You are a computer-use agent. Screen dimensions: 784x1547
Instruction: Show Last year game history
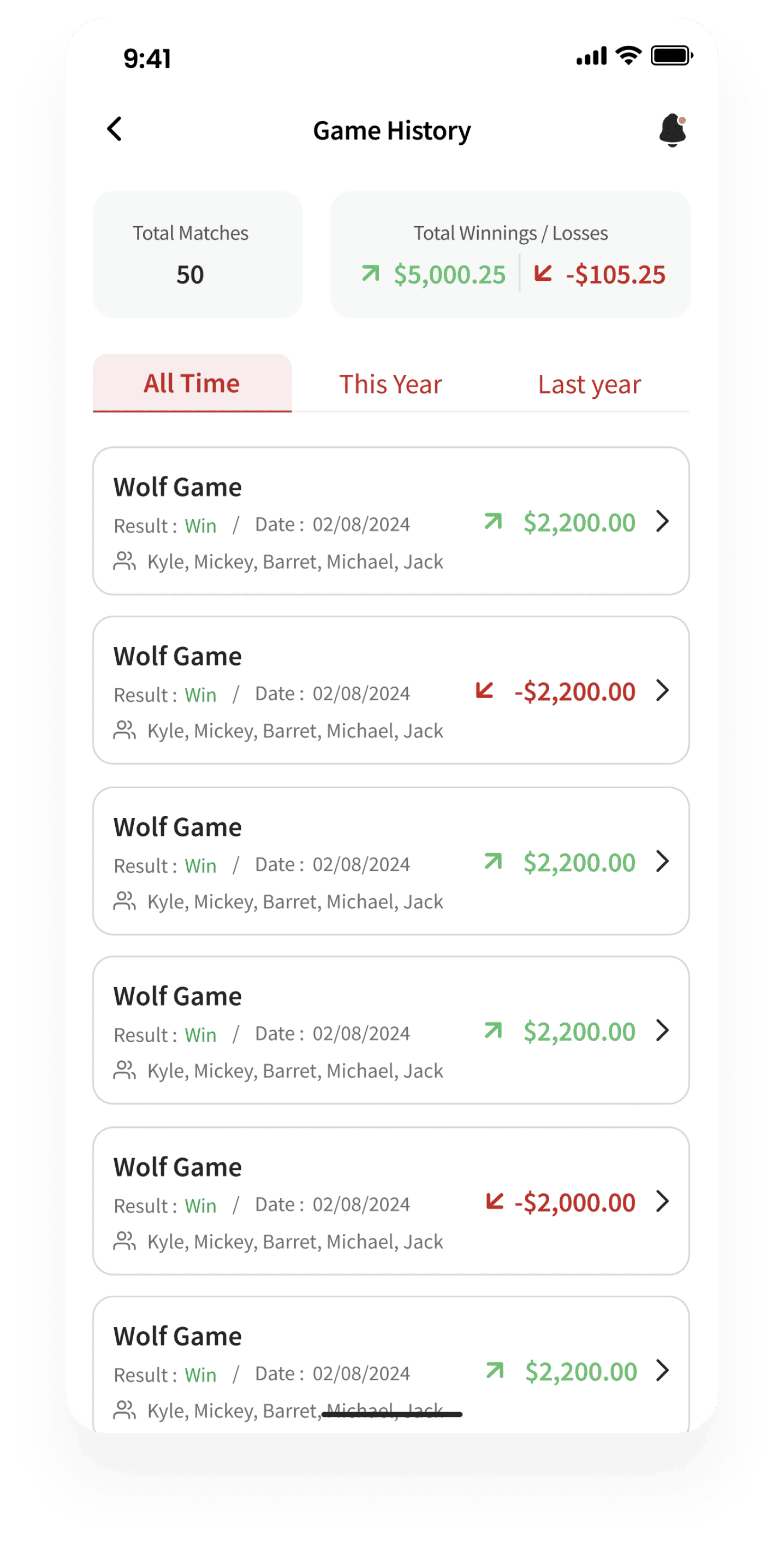tap(589, 385)
